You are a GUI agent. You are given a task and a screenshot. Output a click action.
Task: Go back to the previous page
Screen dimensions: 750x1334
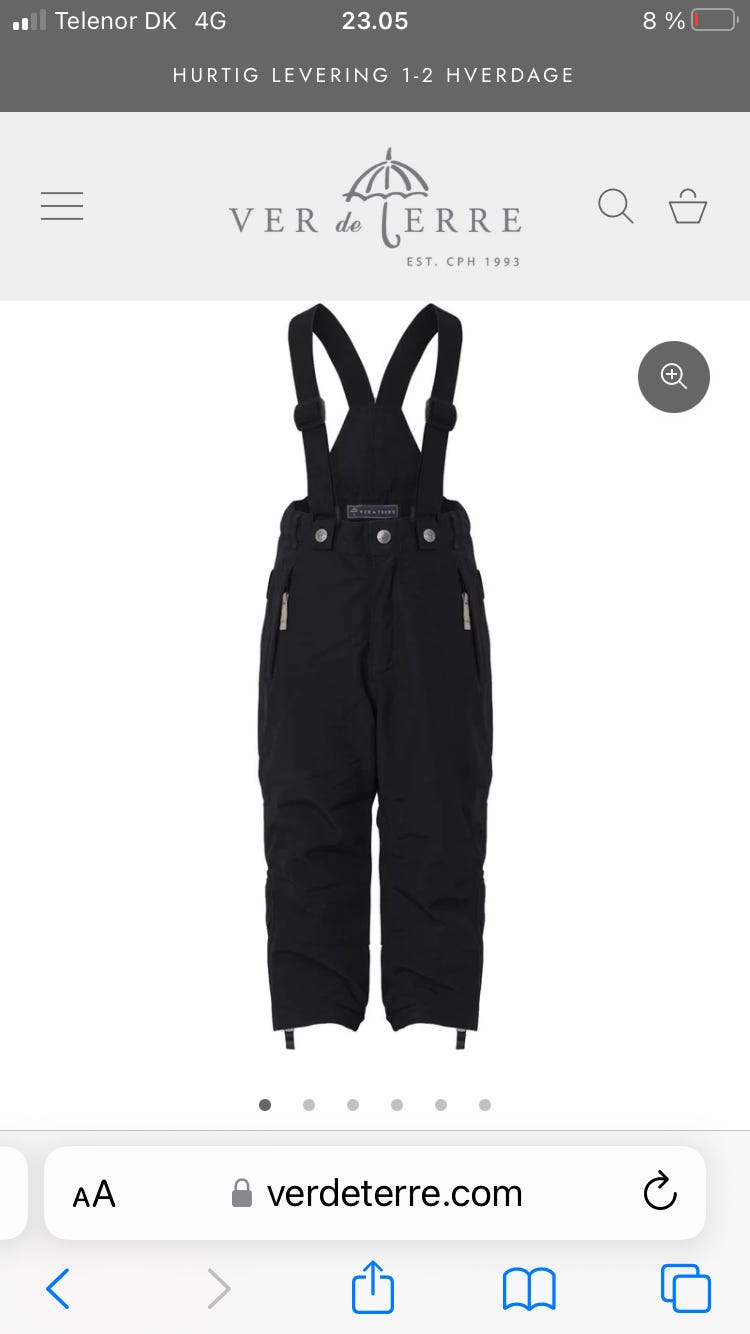pyautogui.click(x=58, y=1289)
